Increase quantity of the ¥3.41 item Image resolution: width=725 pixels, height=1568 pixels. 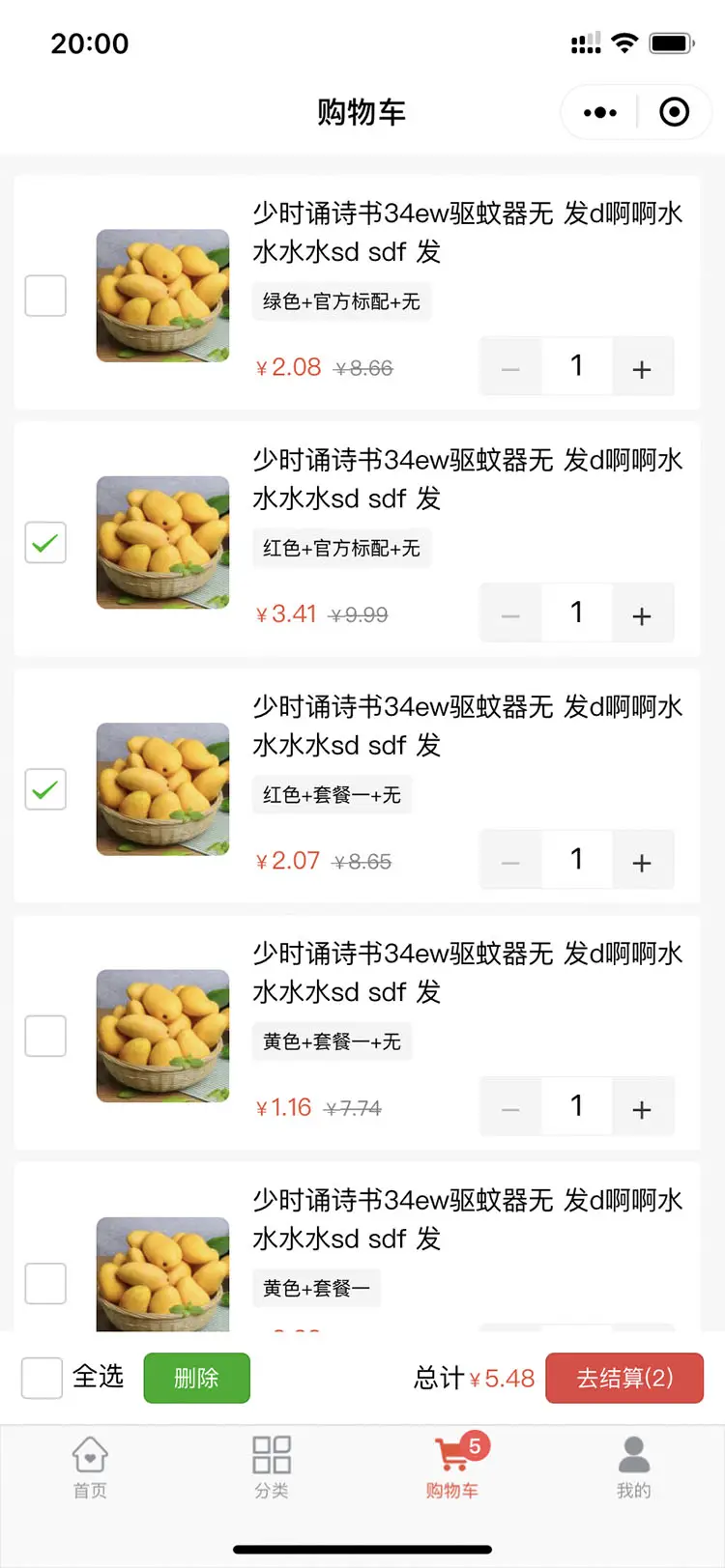pyautogui.click(x=642, y=614)
